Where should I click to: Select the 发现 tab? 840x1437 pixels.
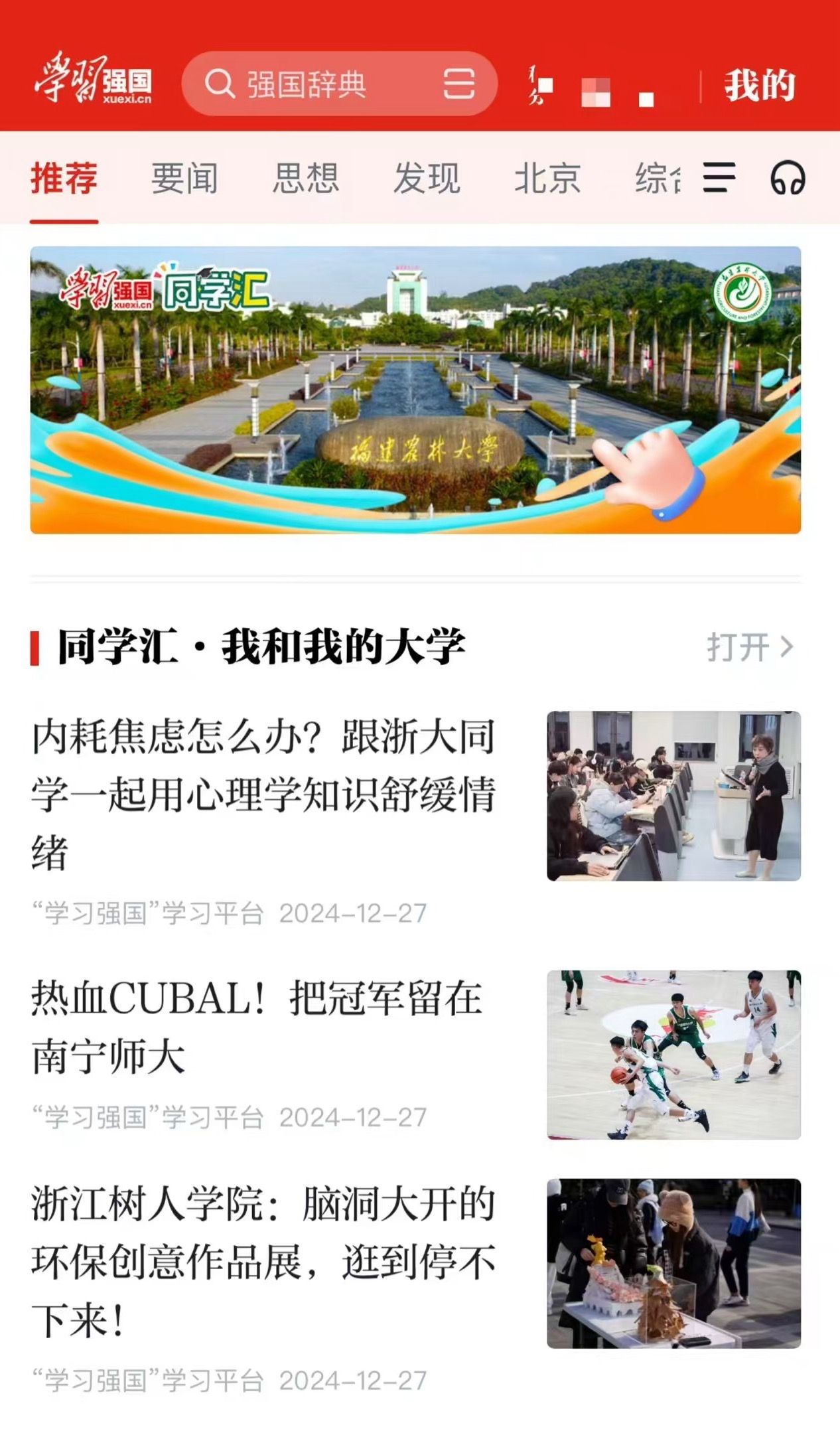click(427, 179)
